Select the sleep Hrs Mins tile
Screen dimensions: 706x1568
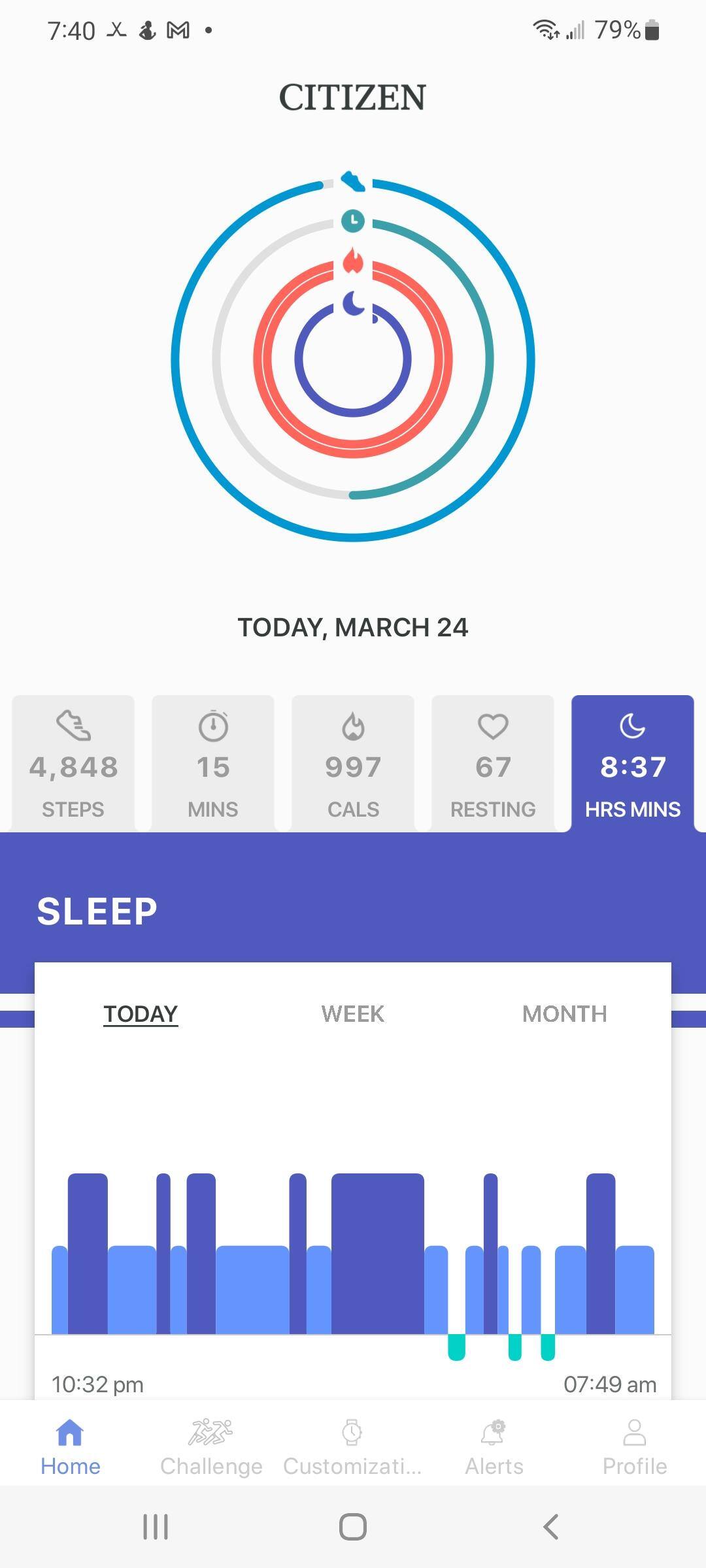click(x=632, y=764)
